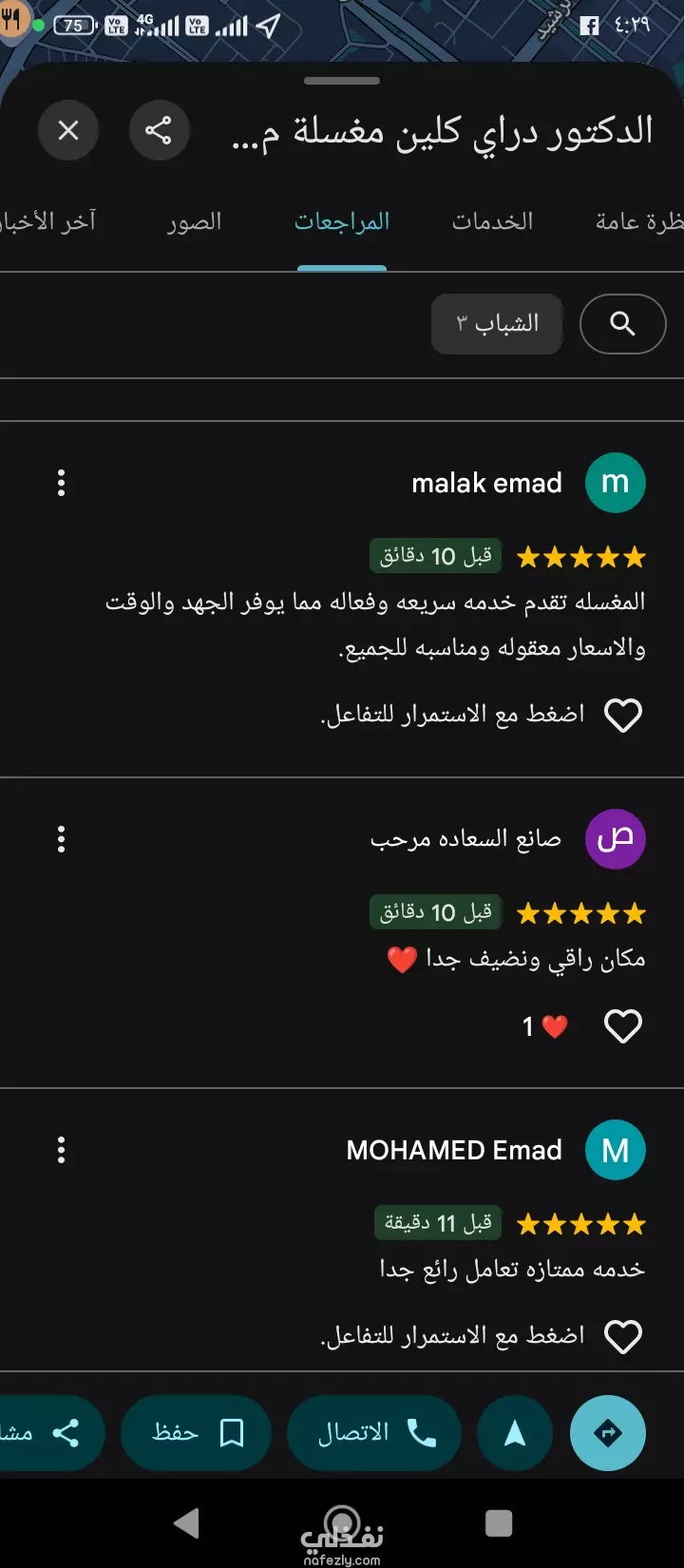Screen dimensions: 684x1568
Task: Start navigation with the arrow button
Action: point(515,1433)
